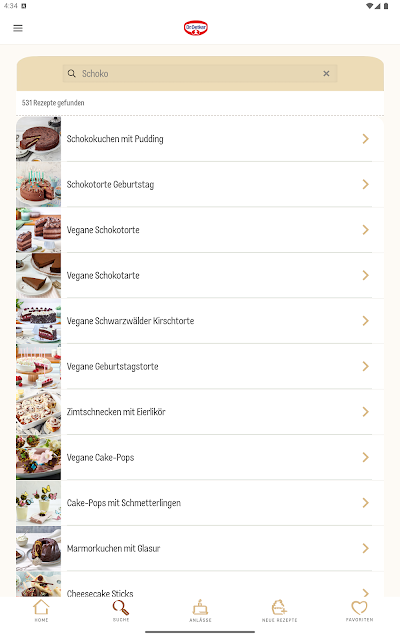Image resolution: width=400 pixels, height=640 pixels.
Task: Clear the Schoko search text
Action: point(326,73)
